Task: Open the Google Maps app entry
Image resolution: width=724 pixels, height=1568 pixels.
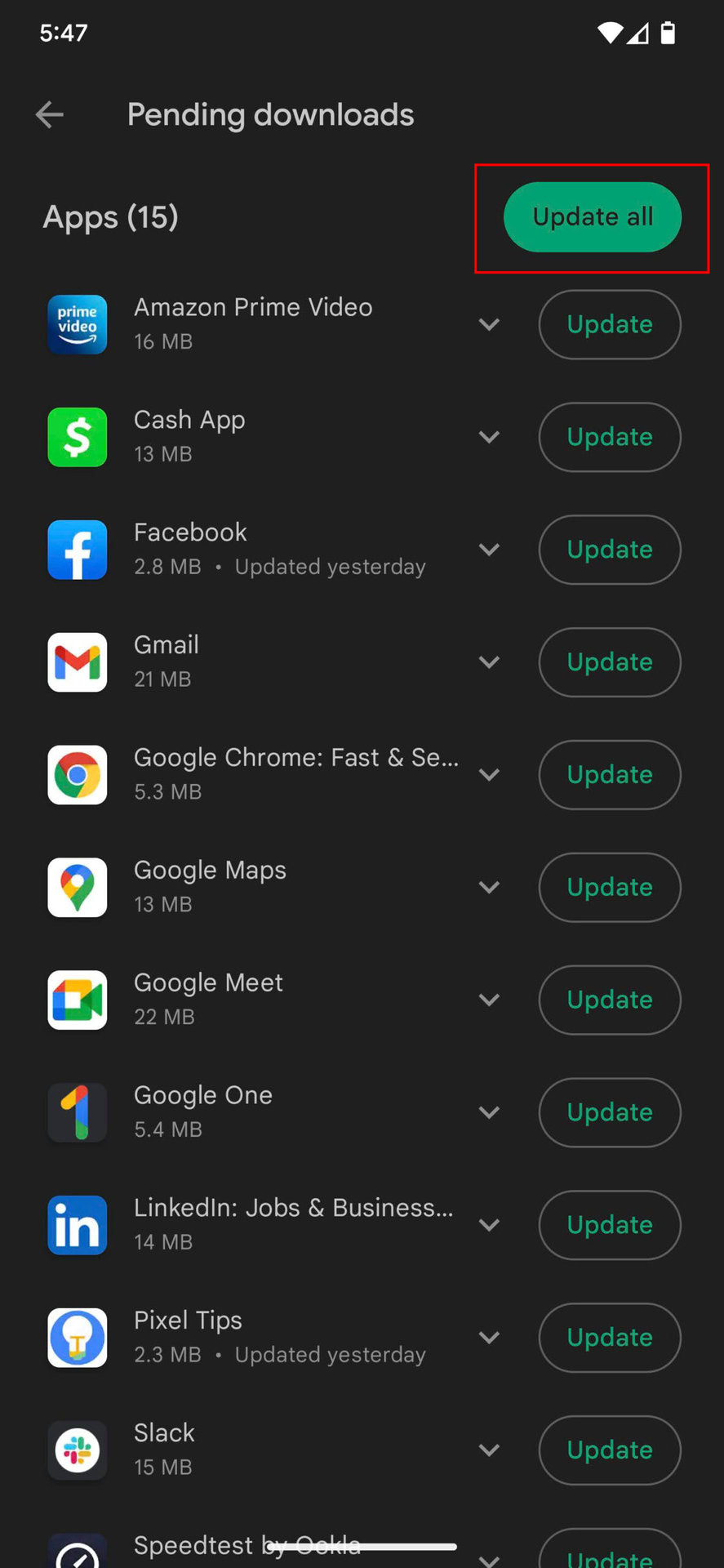Action: point(210,886)
